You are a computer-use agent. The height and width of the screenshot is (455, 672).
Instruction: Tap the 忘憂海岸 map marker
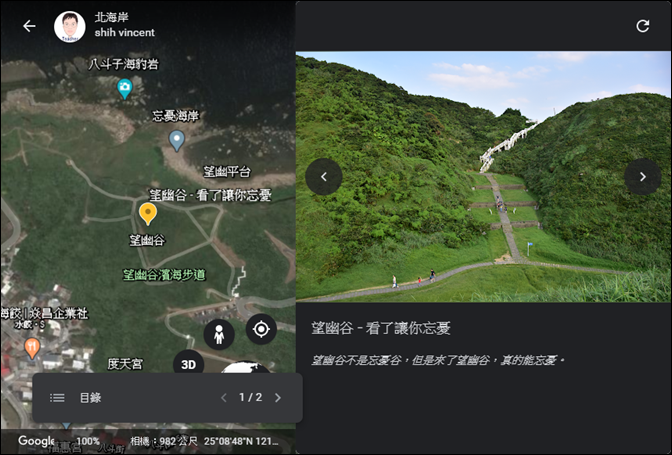[177, 140]
